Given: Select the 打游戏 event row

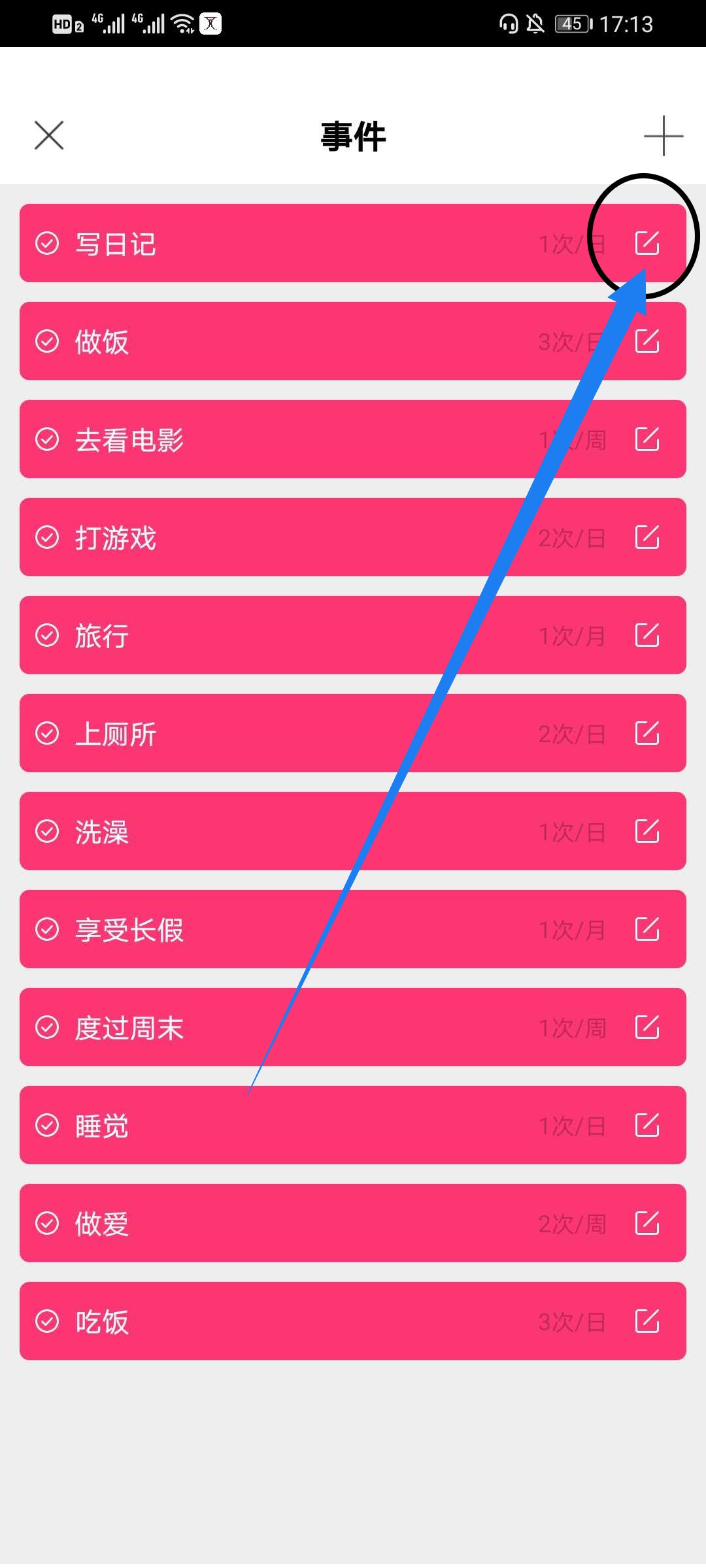Looking at the screenshot, I should [x=294, y=537].
